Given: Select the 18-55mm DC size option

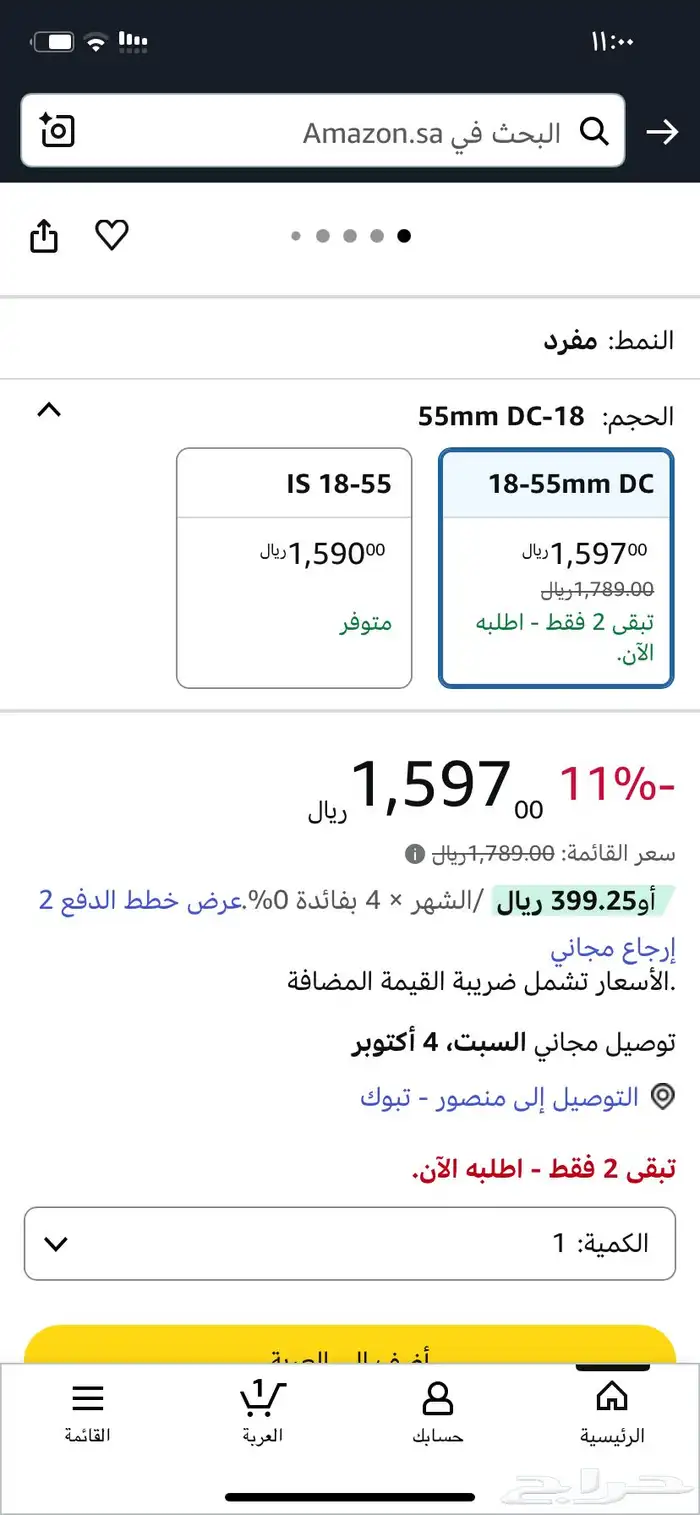Looking at the screenshot, I should pos(556,567).
